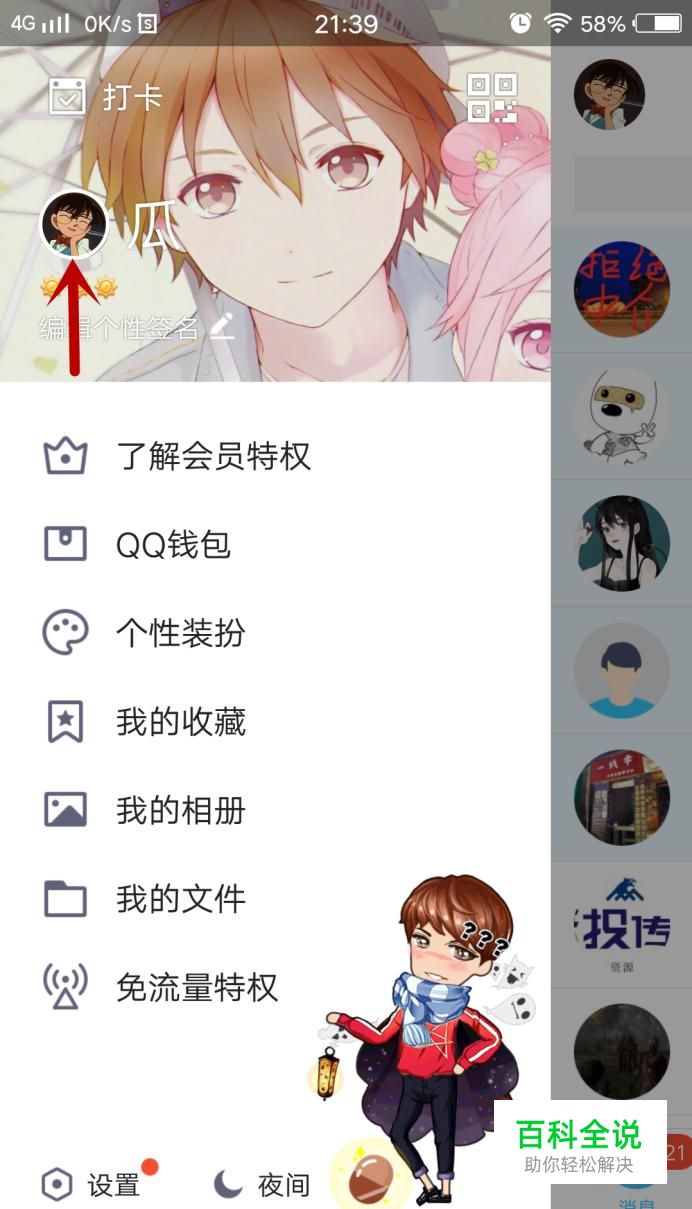Open QQ钱包 wallet
Image resolution: width=692 pixels, height=1209 pixels.
point(173,545)
